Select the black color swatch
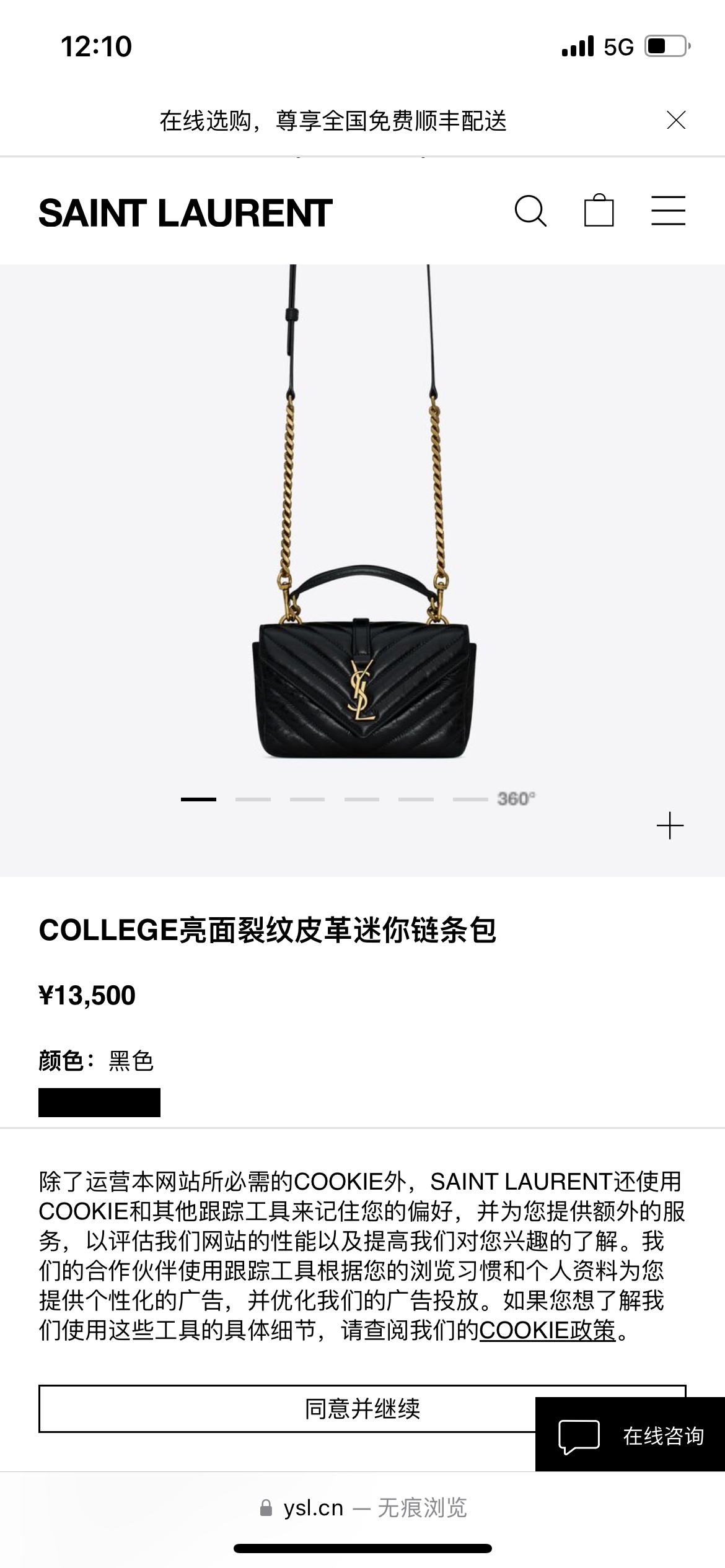The height and width of the screenshot is (1568, 725). tap(99, 1102)
